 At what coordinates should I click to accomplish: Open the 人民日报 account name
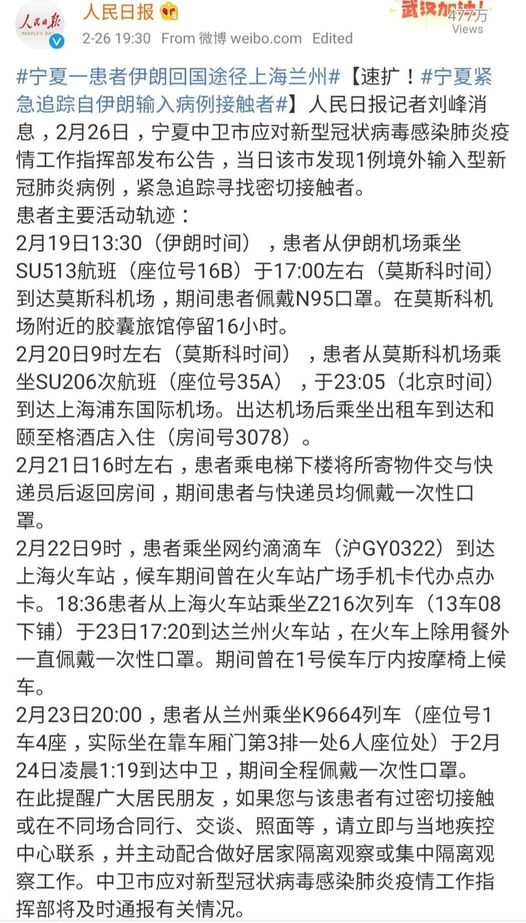[x=118, y=11]
